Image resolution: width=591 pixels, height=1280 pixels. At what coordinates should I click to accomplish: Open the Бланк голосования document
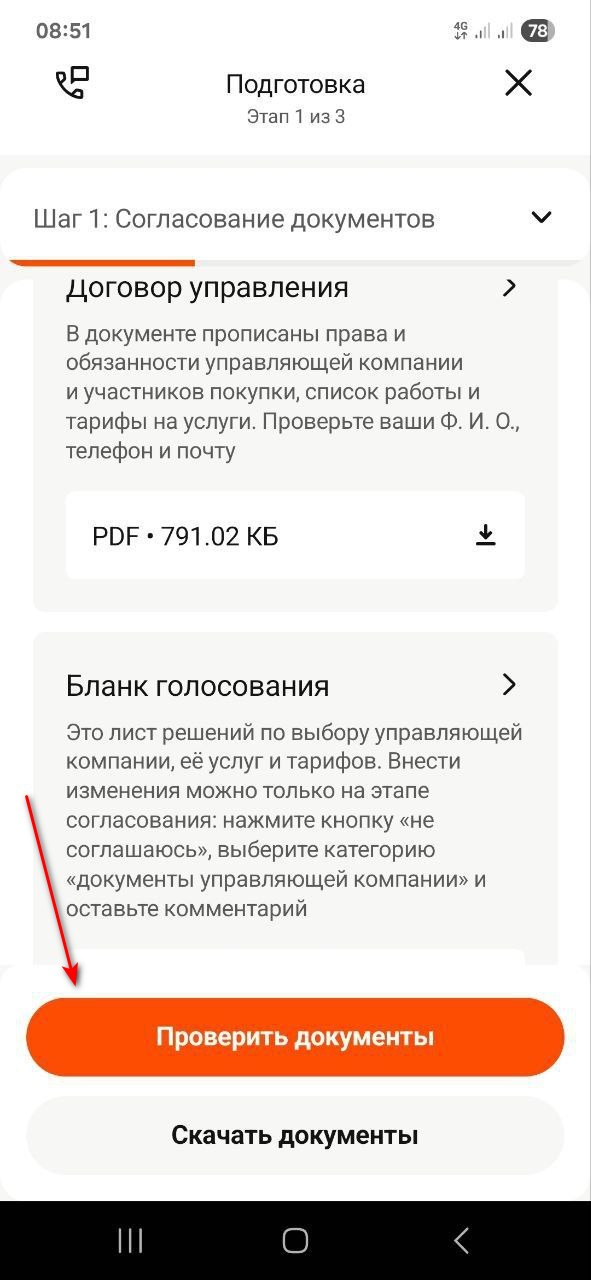point(295,686)
